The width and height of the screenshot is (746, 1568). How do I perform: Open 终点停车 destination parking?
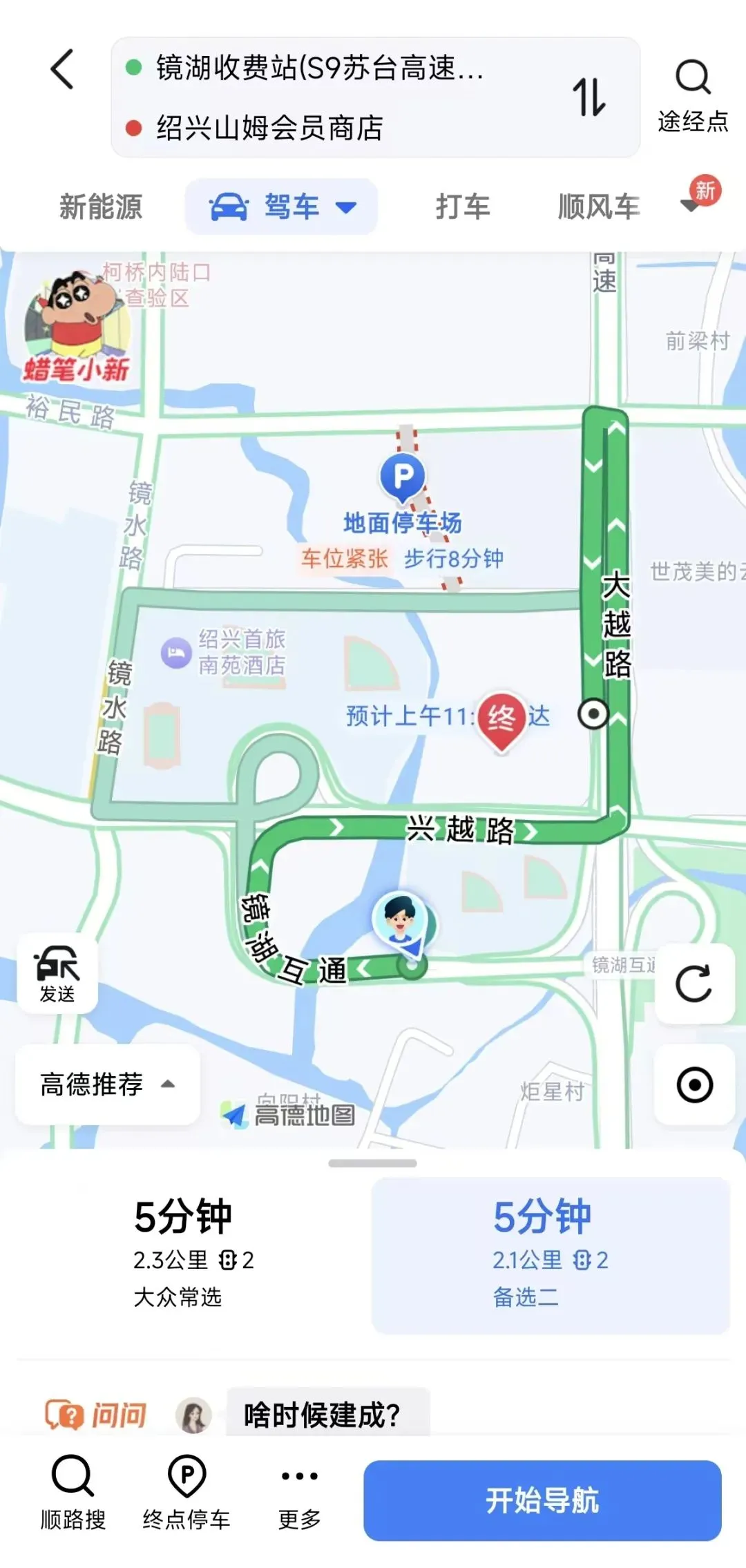(186, 1493)
